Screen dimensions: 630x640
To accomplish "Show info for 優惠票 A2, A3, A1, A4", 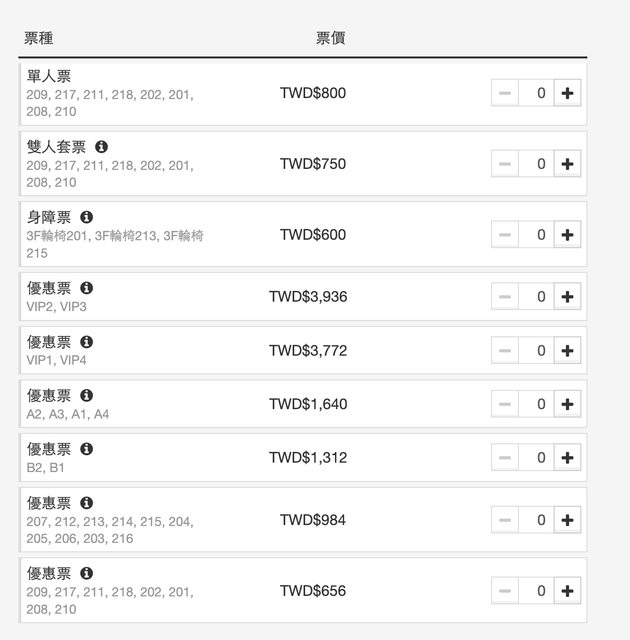I will coord(86,396).
